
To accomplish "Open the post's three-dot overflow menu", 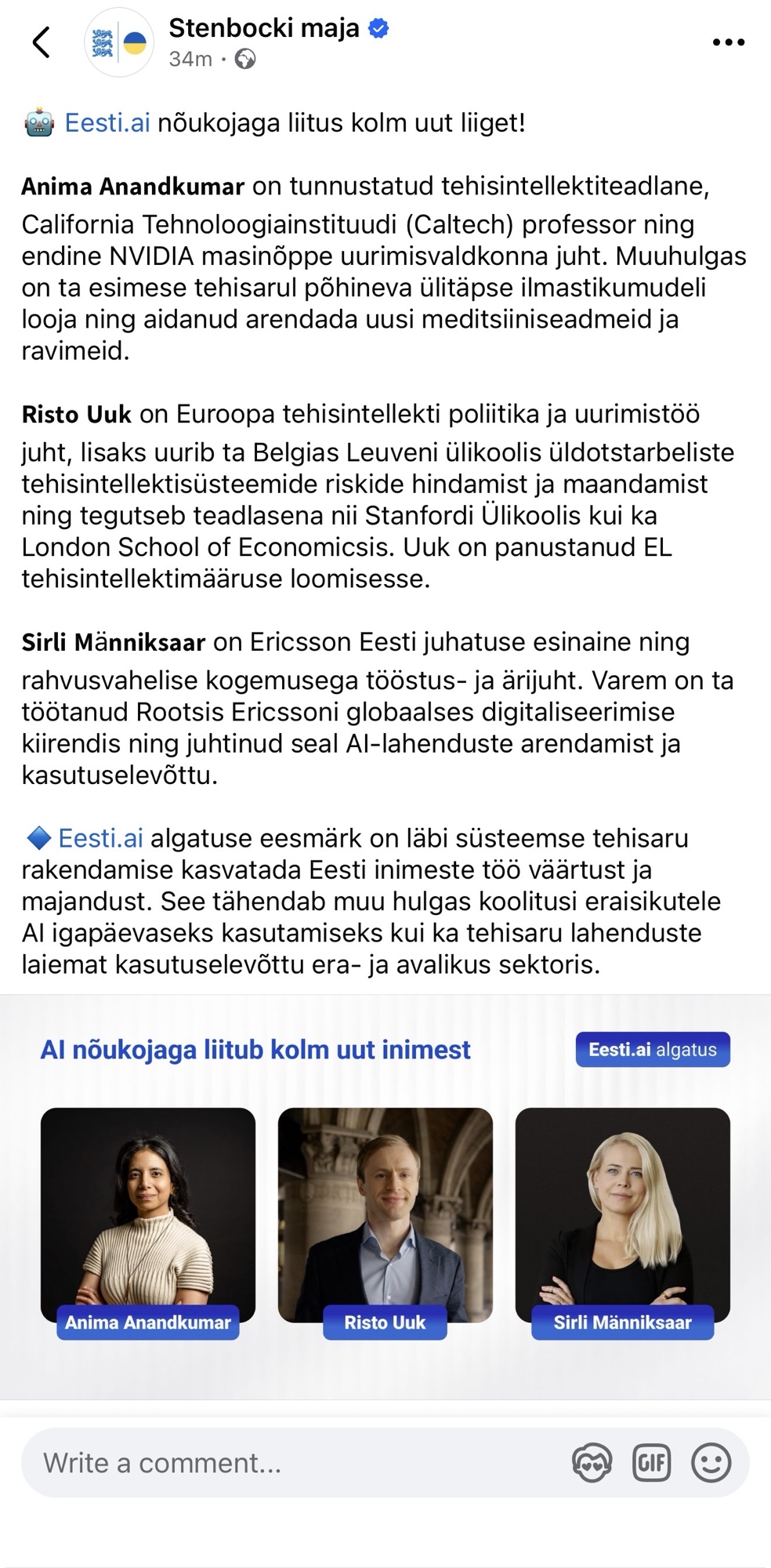I will click(x=728, y=43).
